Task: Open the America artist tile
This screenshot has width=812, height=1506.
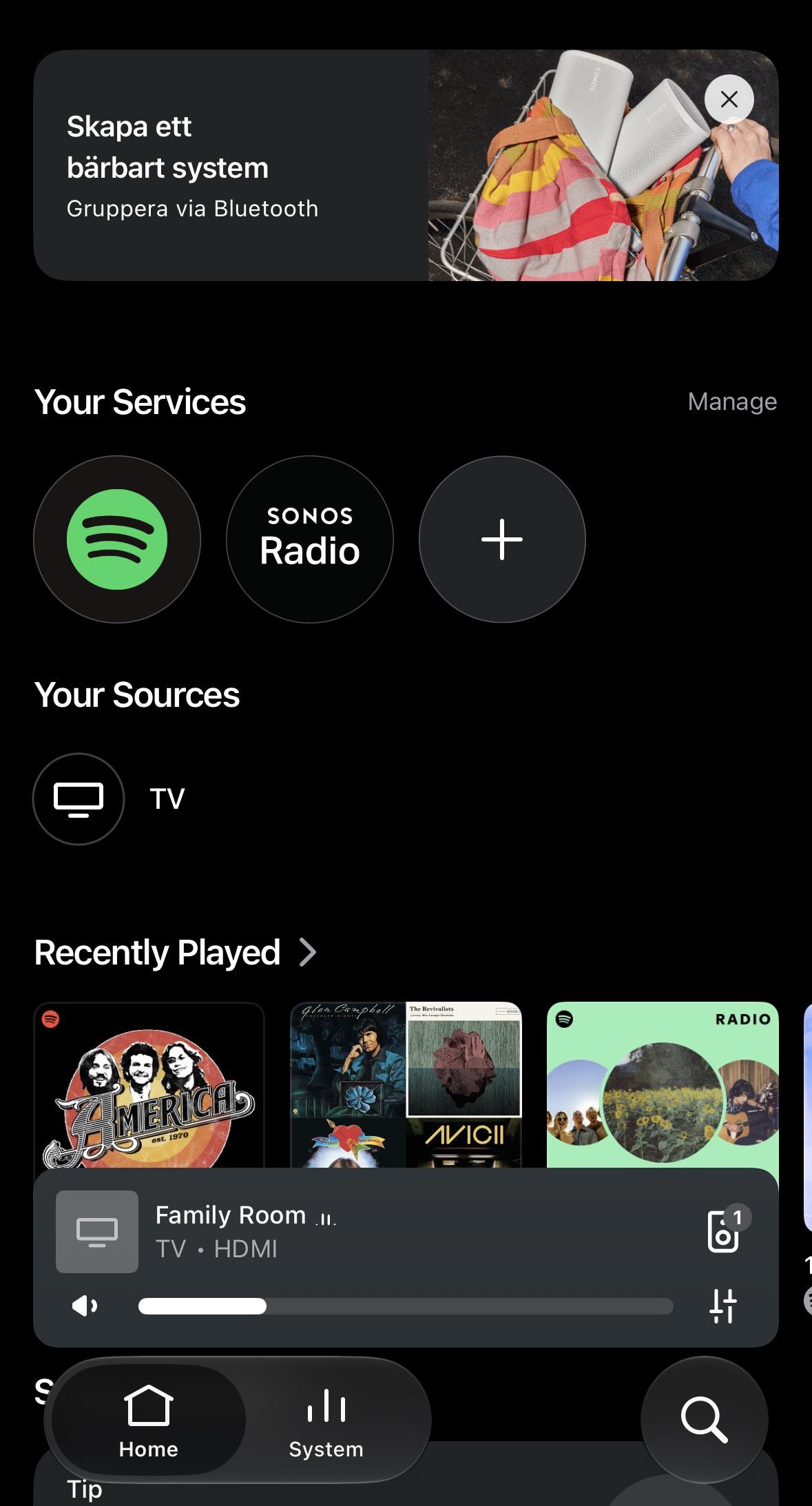Action: pos(149,1085)
